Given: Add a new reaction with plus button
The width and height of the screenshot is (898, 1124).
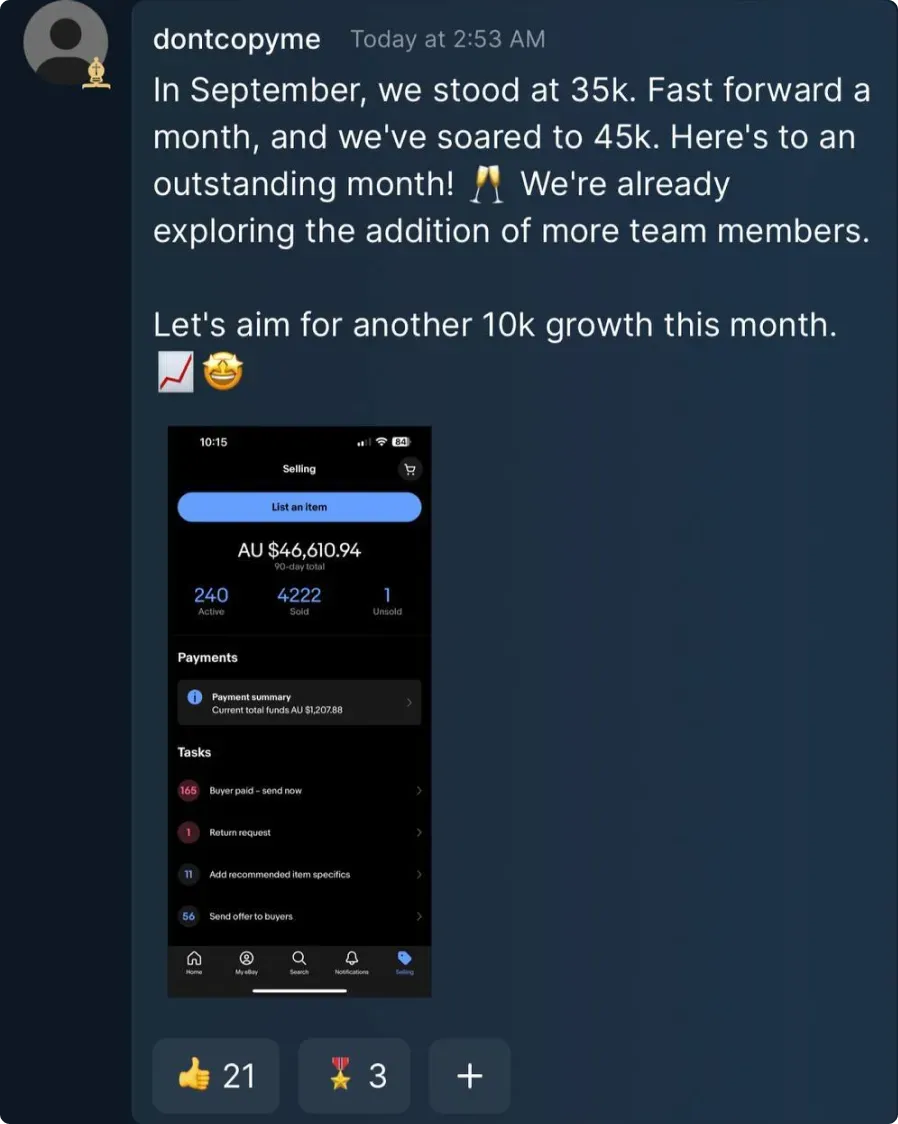Looking at the screenshot, I should [x=469, y=1076].
